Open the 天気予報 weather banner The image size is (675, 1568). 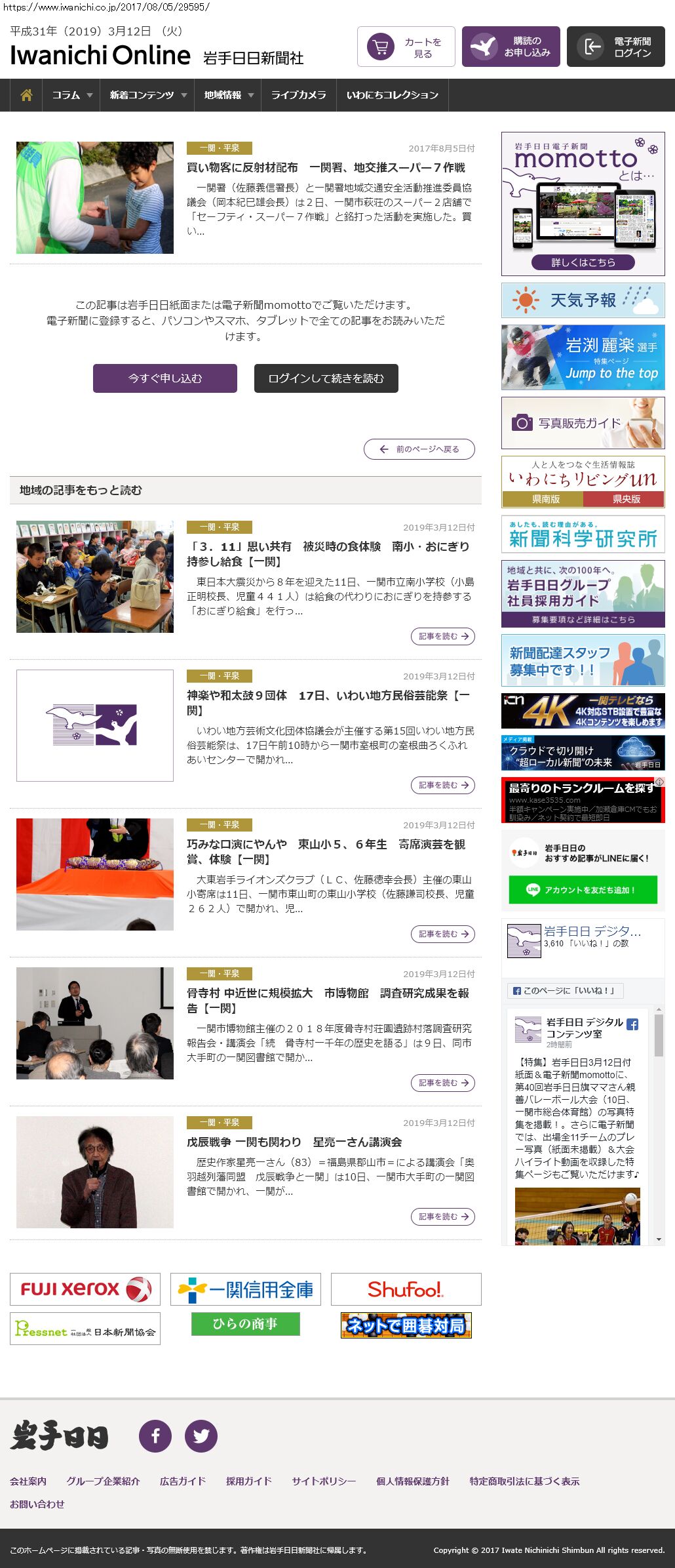pos(583,300)
